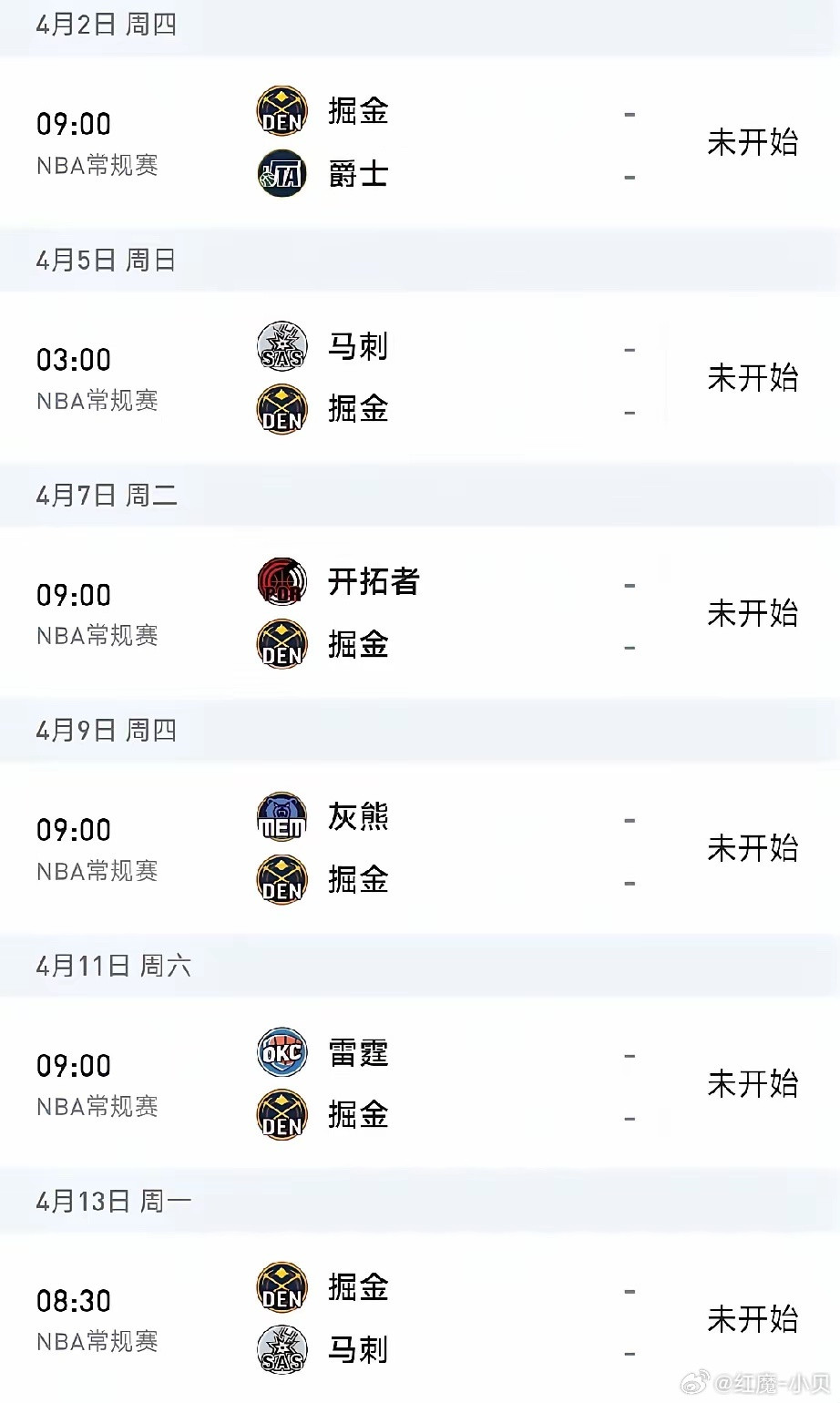The width and height of the screenshot is (840, 1403).
Task: Click the Nuggets logo in the April 13 matchup
Action: point(282,1287)
